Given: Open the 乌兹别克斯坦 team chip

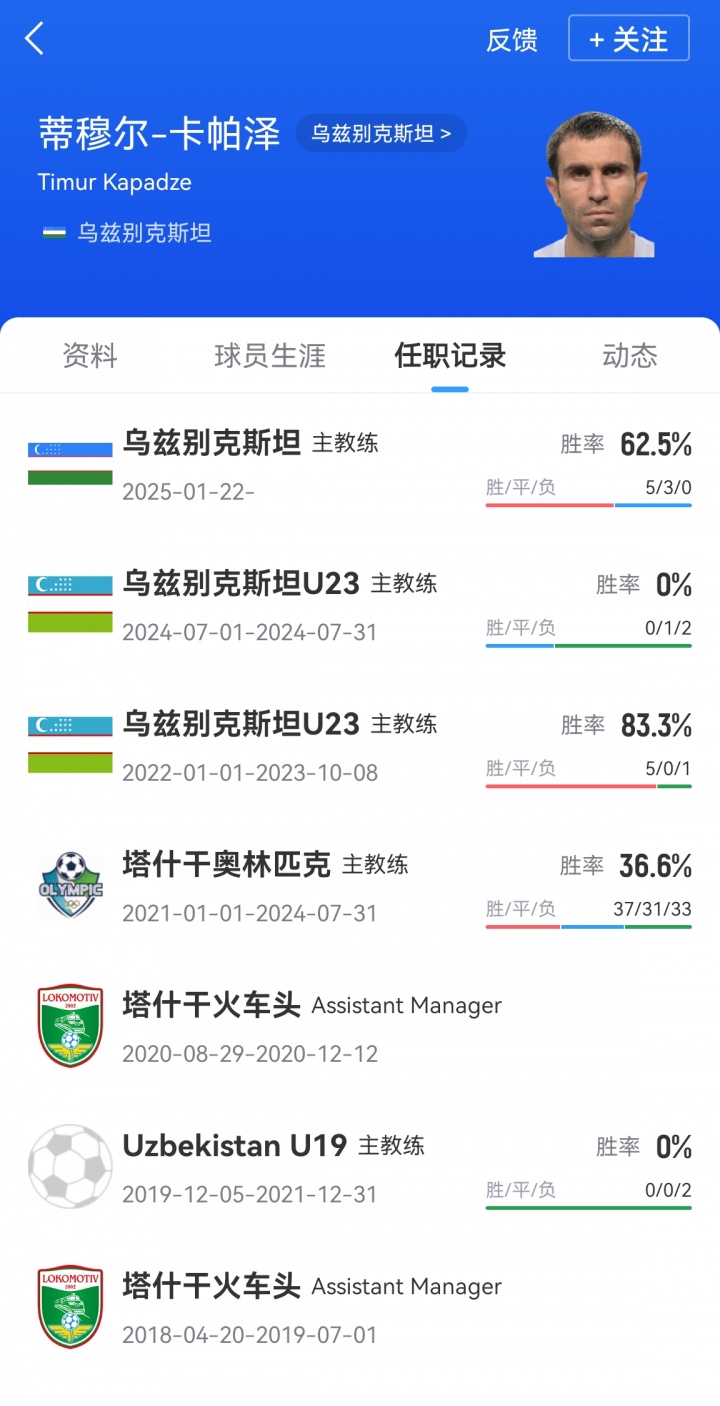Looking at the screenshot, I should [x=381, y=133].
